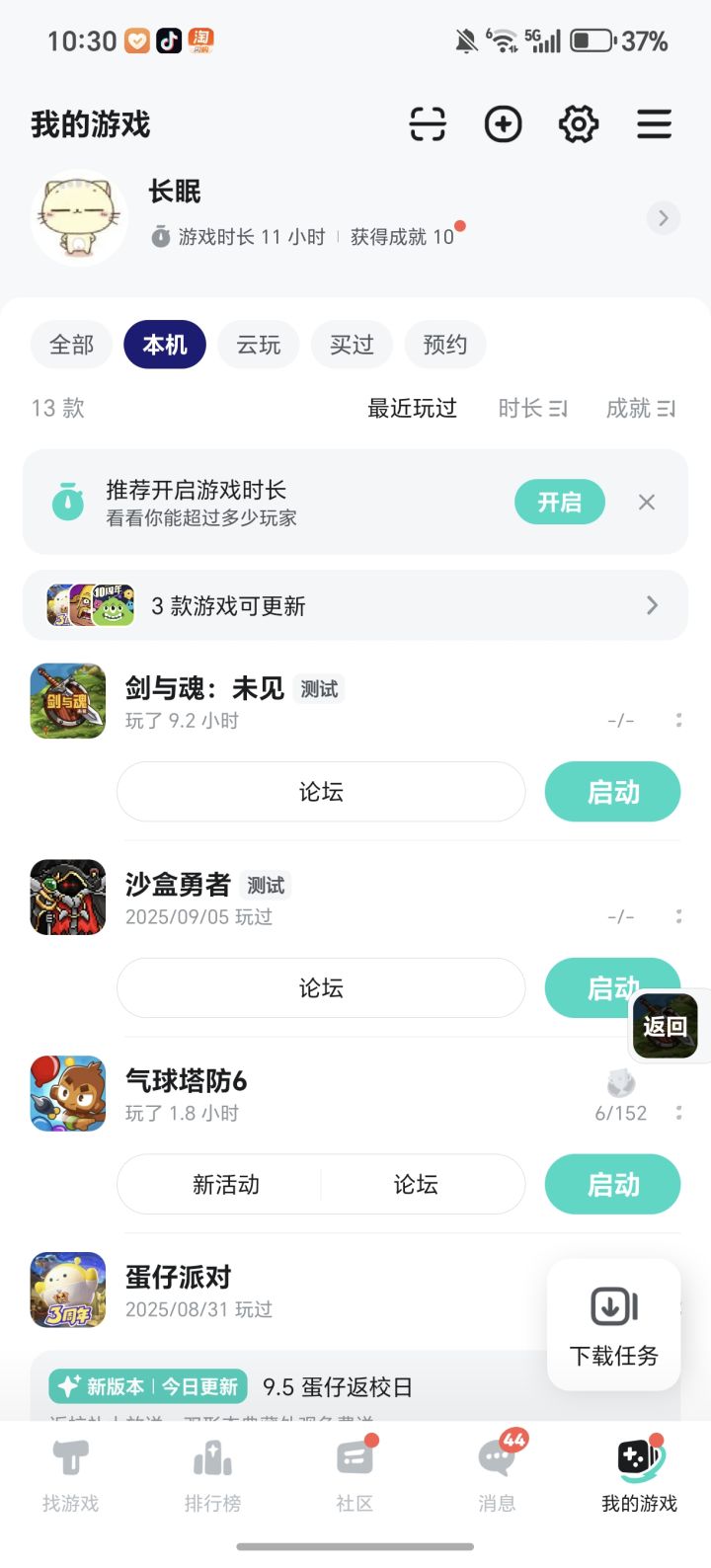Open the 论坛 forum for 沙盒勇者

[x=321, y=987]
